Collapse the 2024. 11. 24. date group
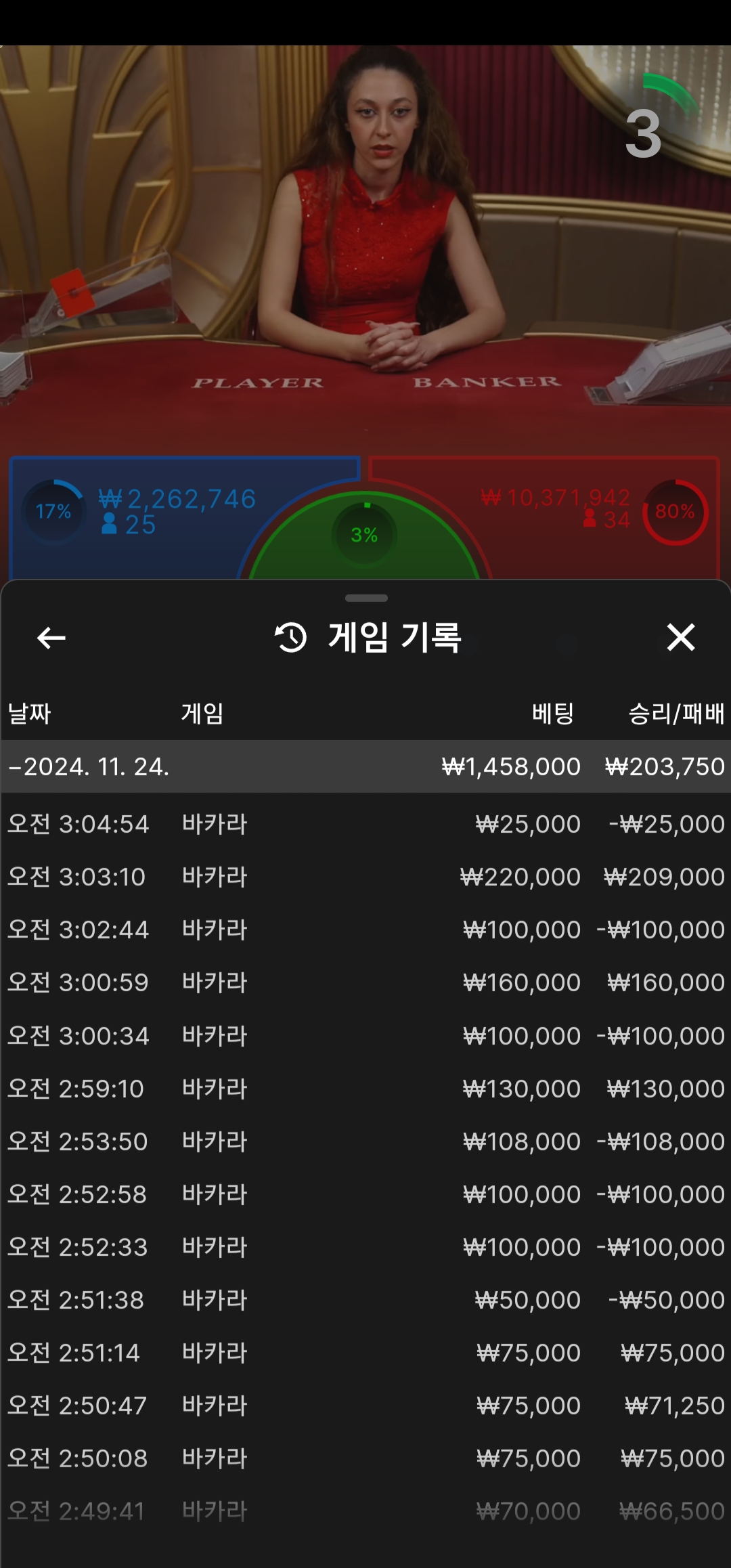 tap(365, 766)
